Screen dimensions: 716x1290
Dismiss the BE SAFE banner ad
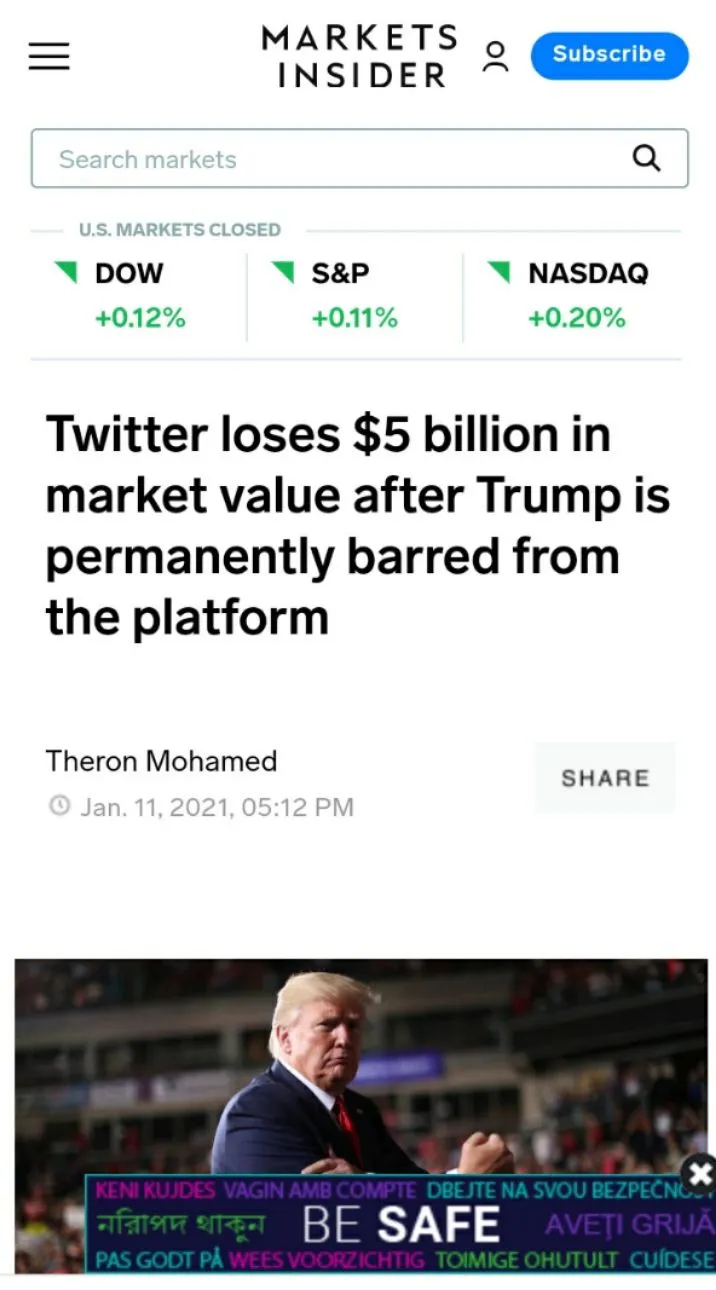(699, 1174)
